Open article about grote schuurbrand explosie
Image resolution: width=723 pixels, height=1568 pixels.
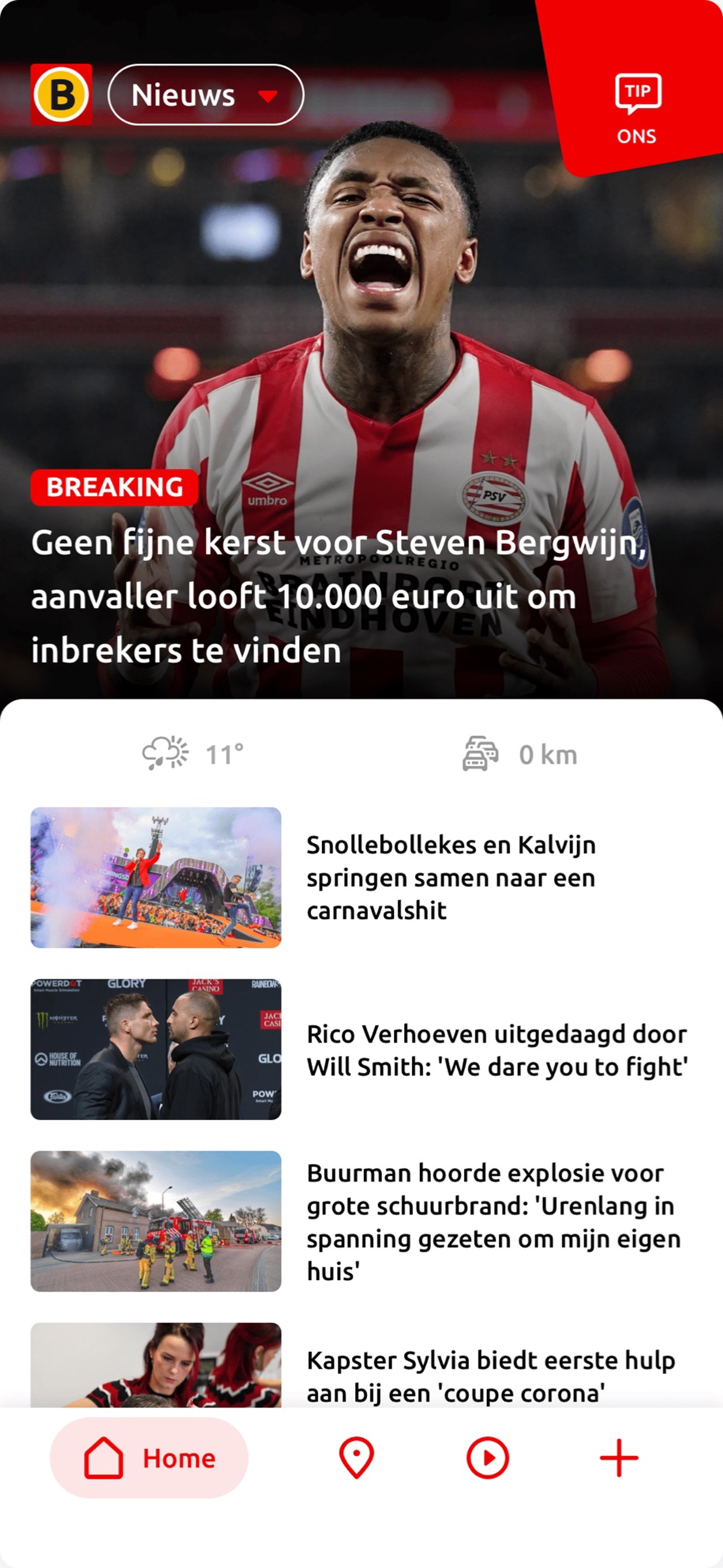tap(493, 1221)
